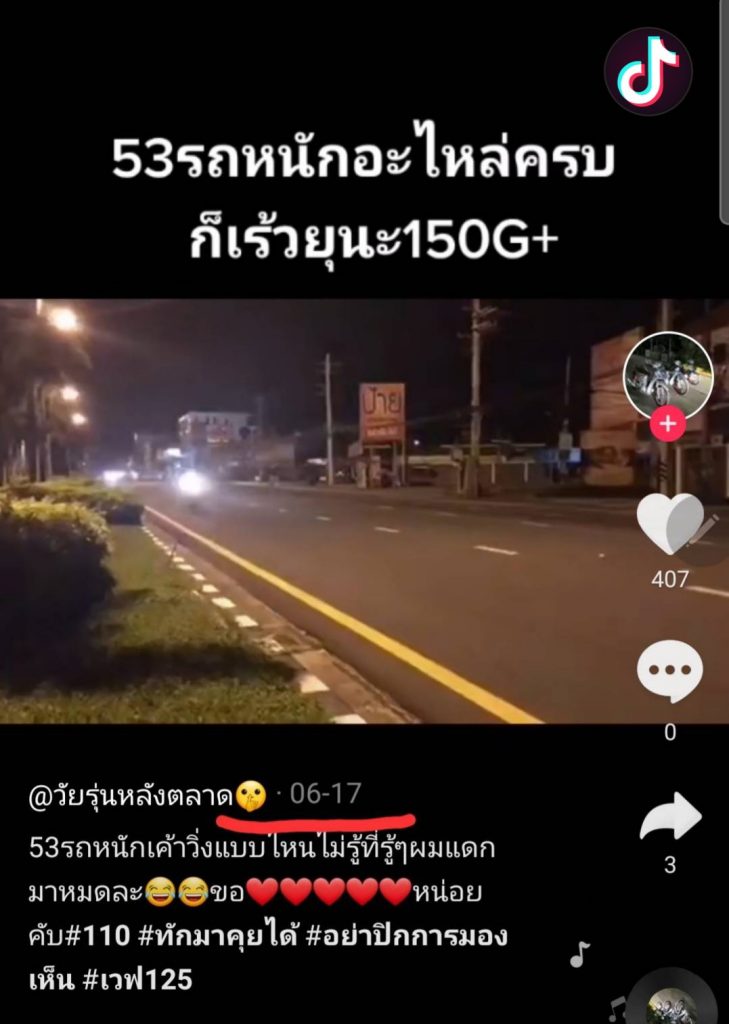729x1024 pixels.
Task: Open the comments bubble
Action: point(669,673)
